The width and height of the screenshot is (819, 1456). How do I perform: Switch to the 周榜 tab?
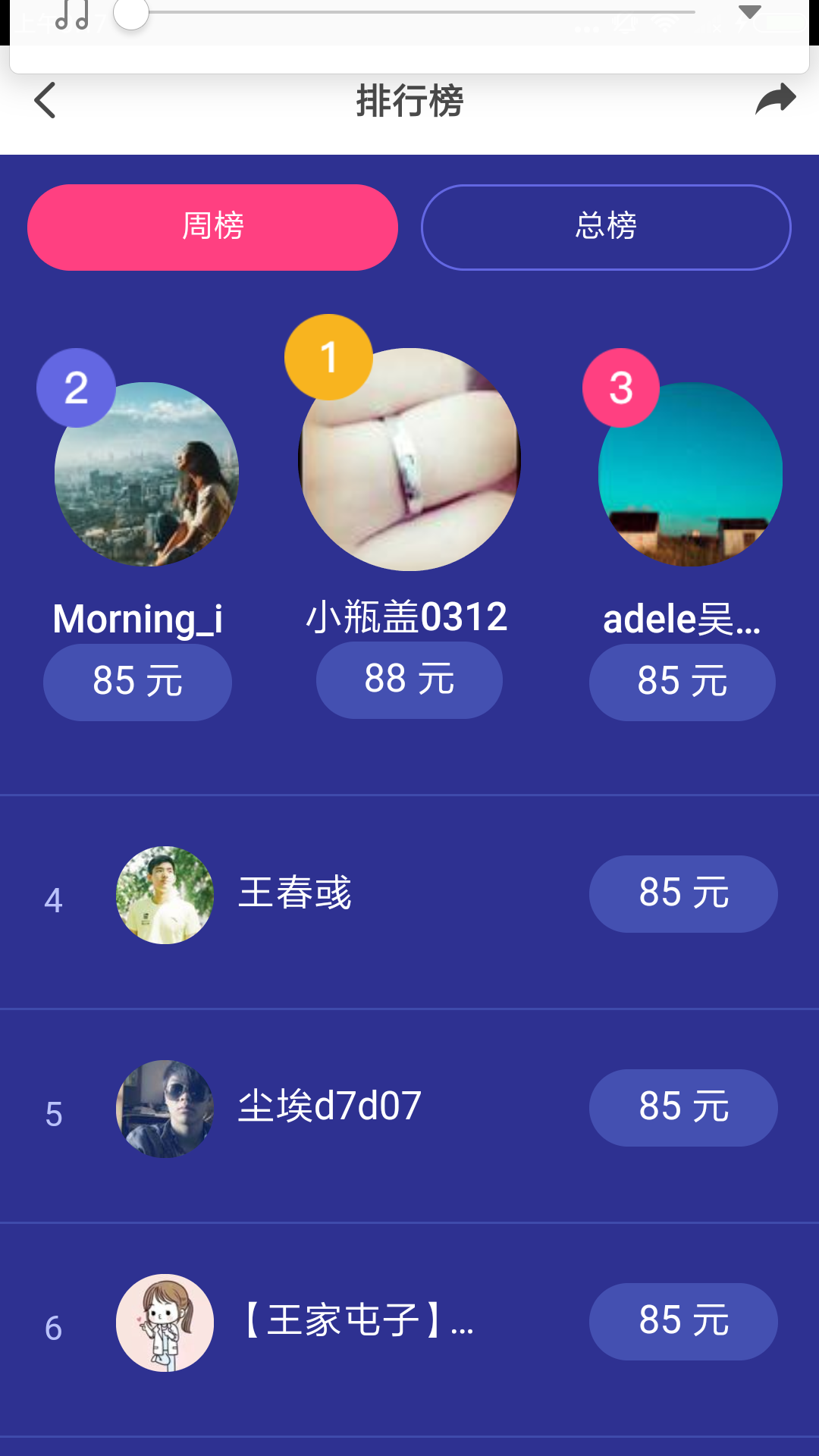(212, 227)
